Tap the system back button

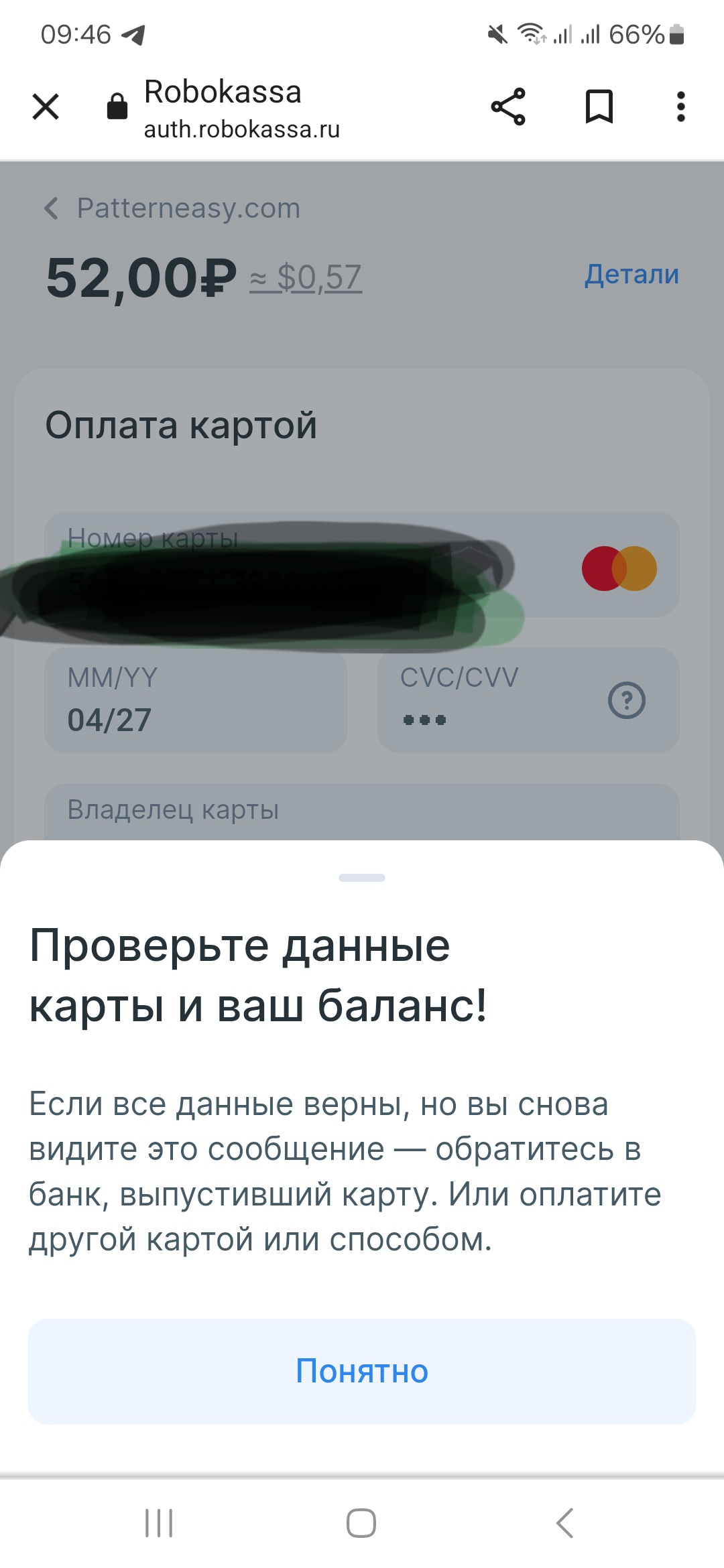click(x=565, y=1523)
